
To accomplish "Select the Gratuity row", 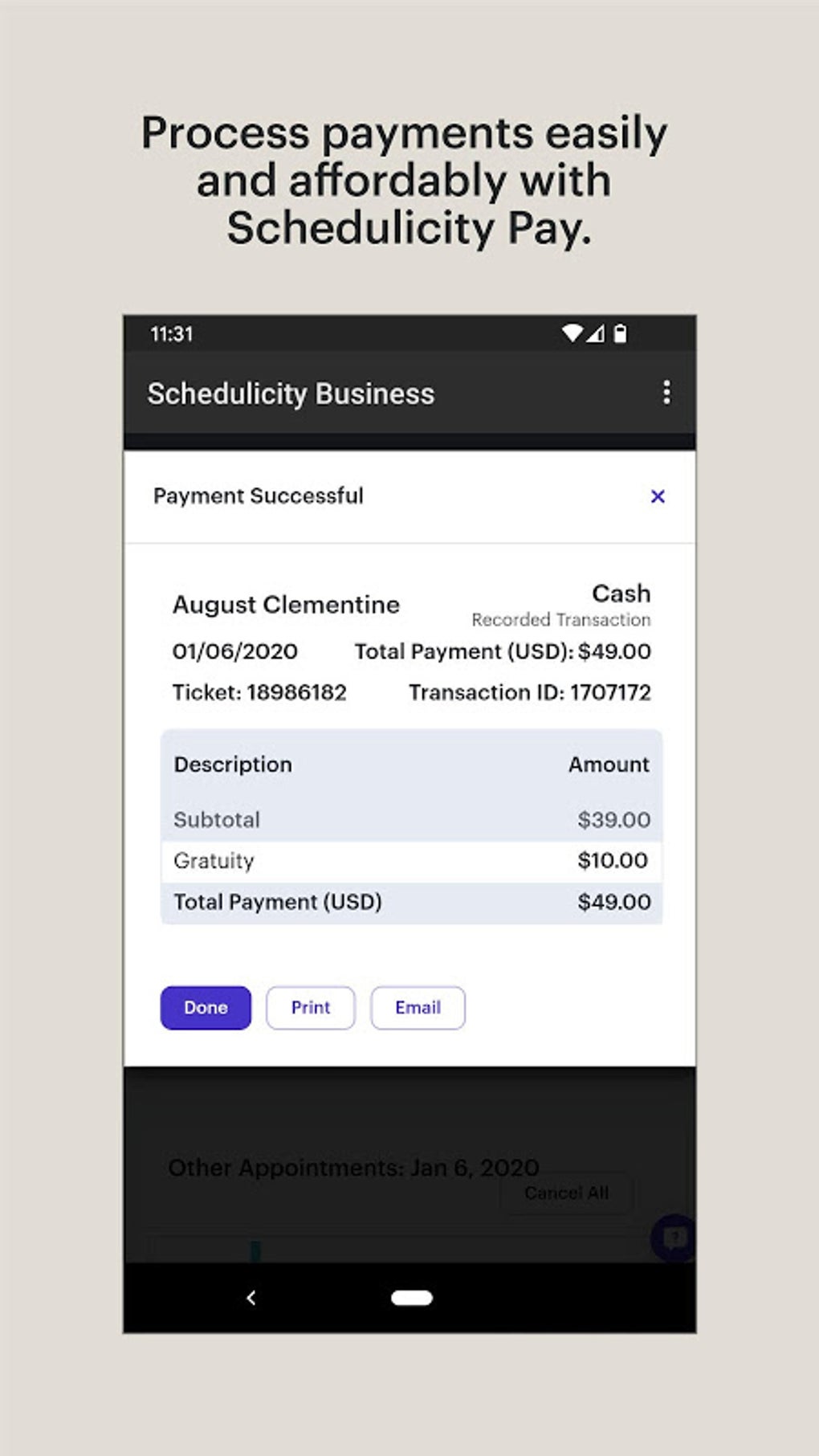I will (x=410, y=860).
